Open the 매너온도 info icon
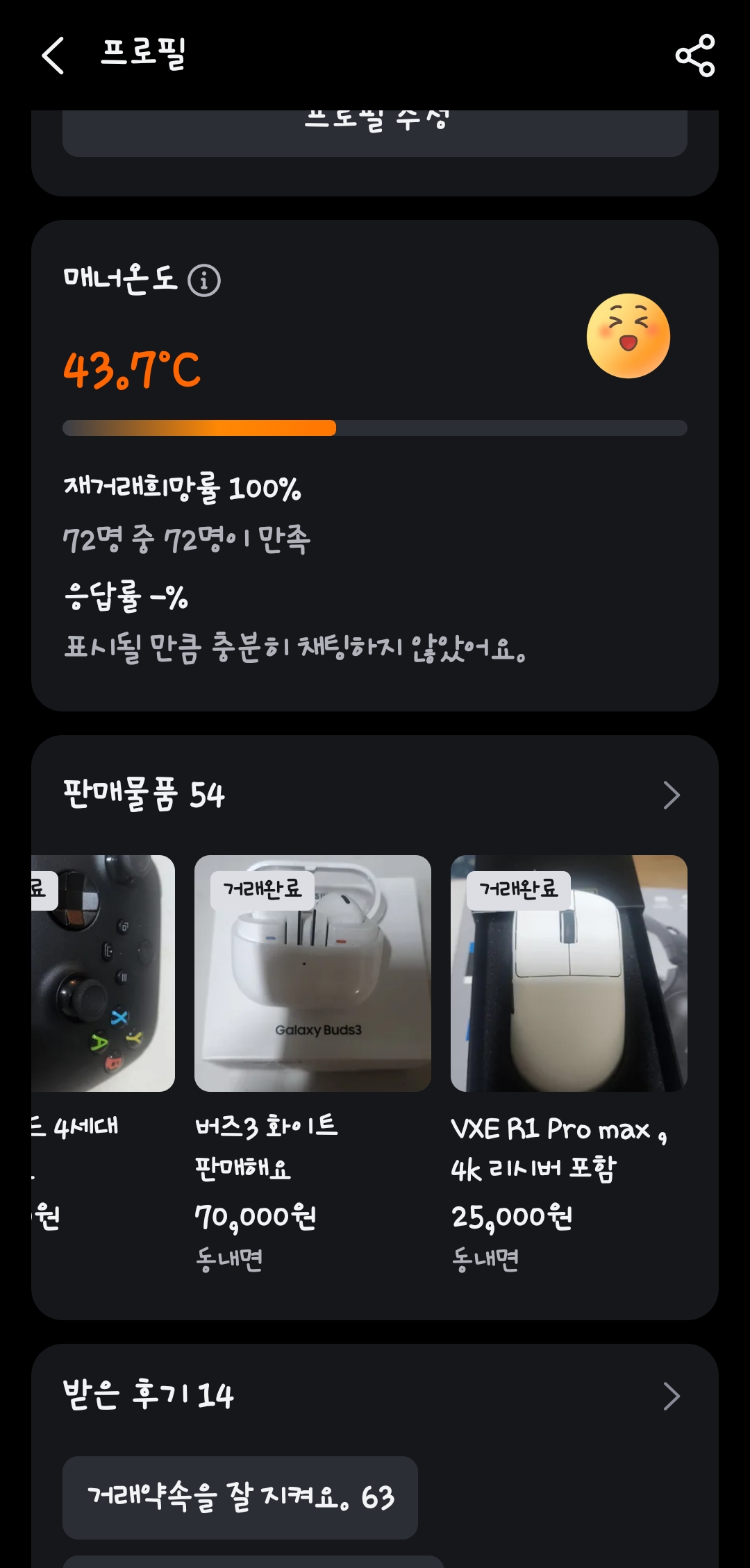 click(204, 281)
